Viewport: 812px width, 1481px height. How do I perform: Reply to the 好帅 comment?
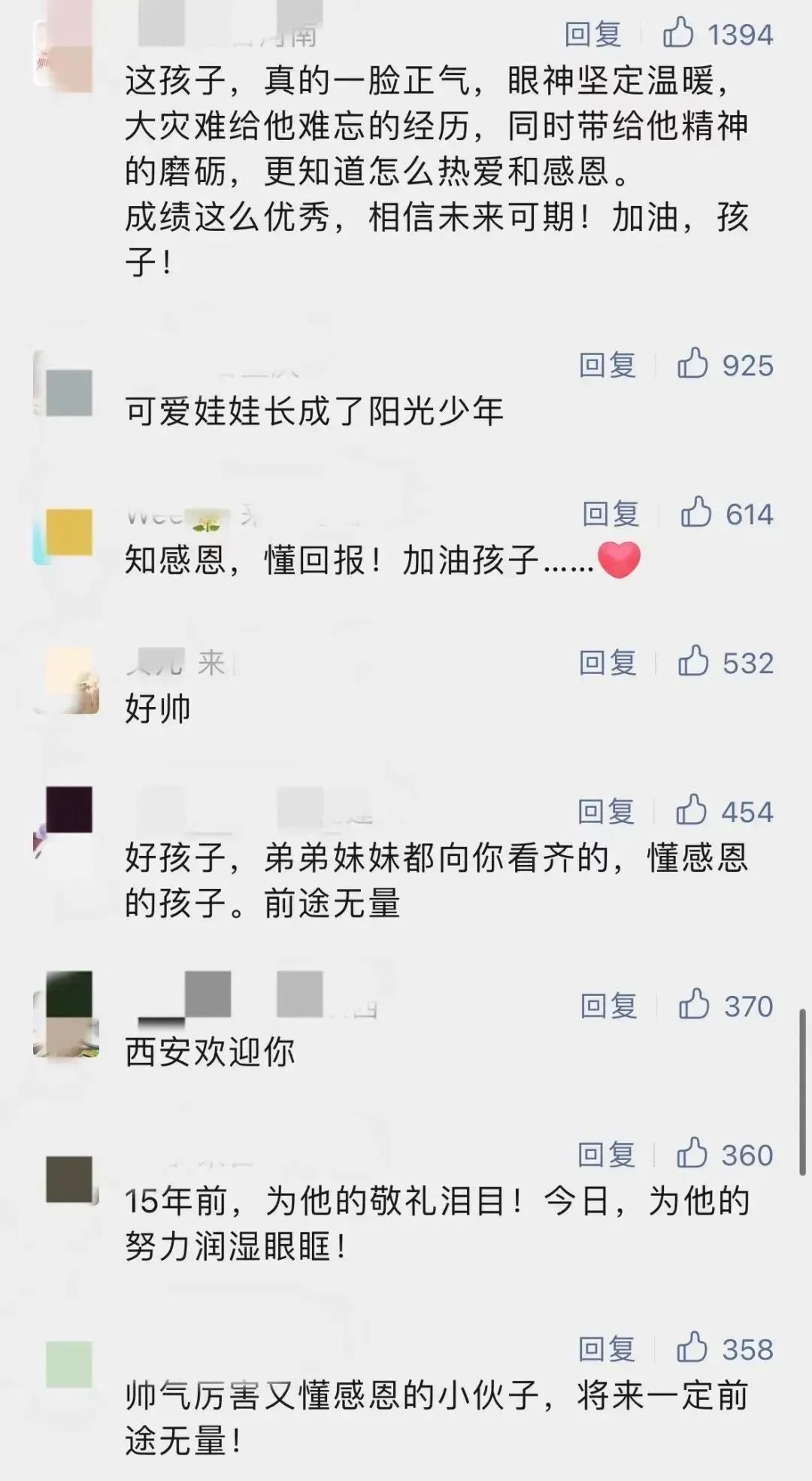coord(607,663)
